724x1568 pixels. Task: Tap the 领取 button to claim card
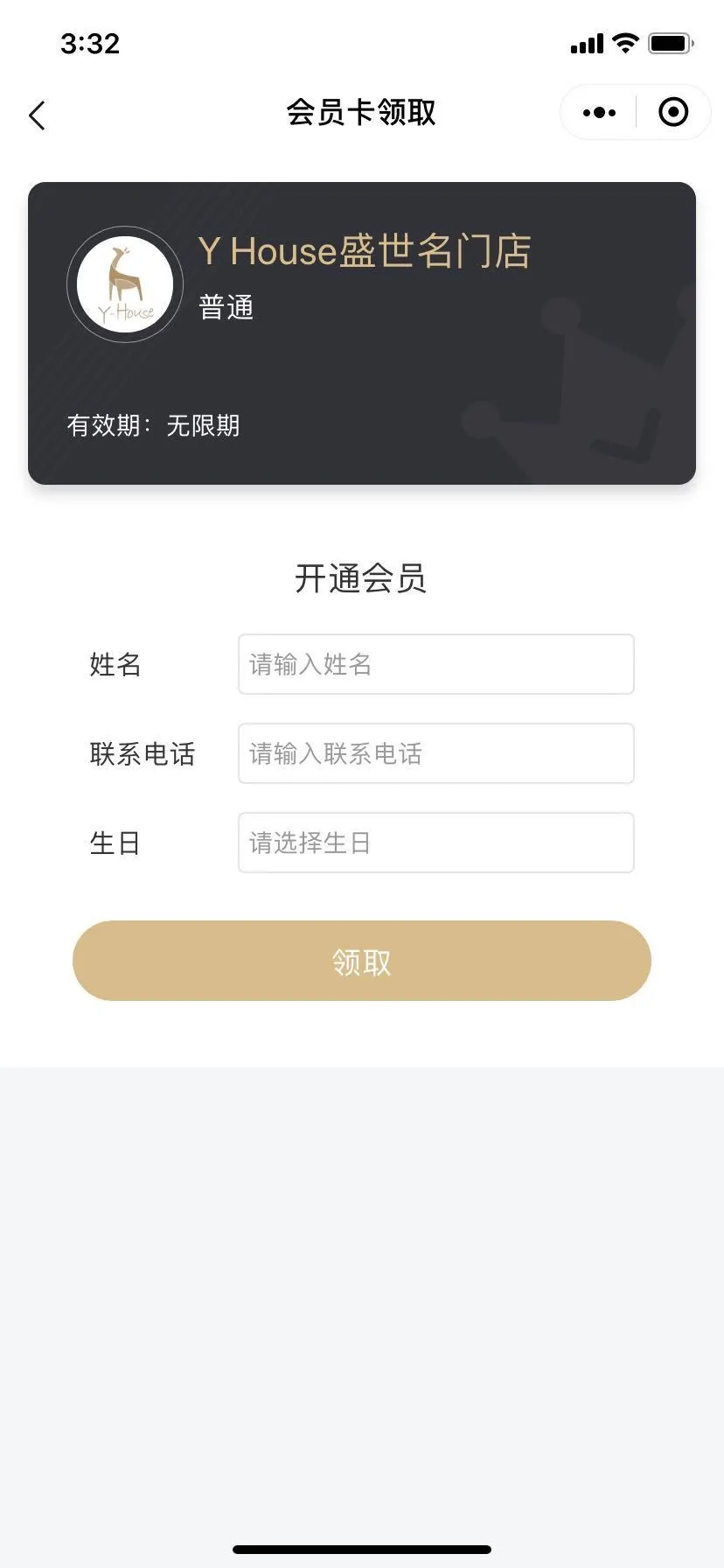point(362,961)
